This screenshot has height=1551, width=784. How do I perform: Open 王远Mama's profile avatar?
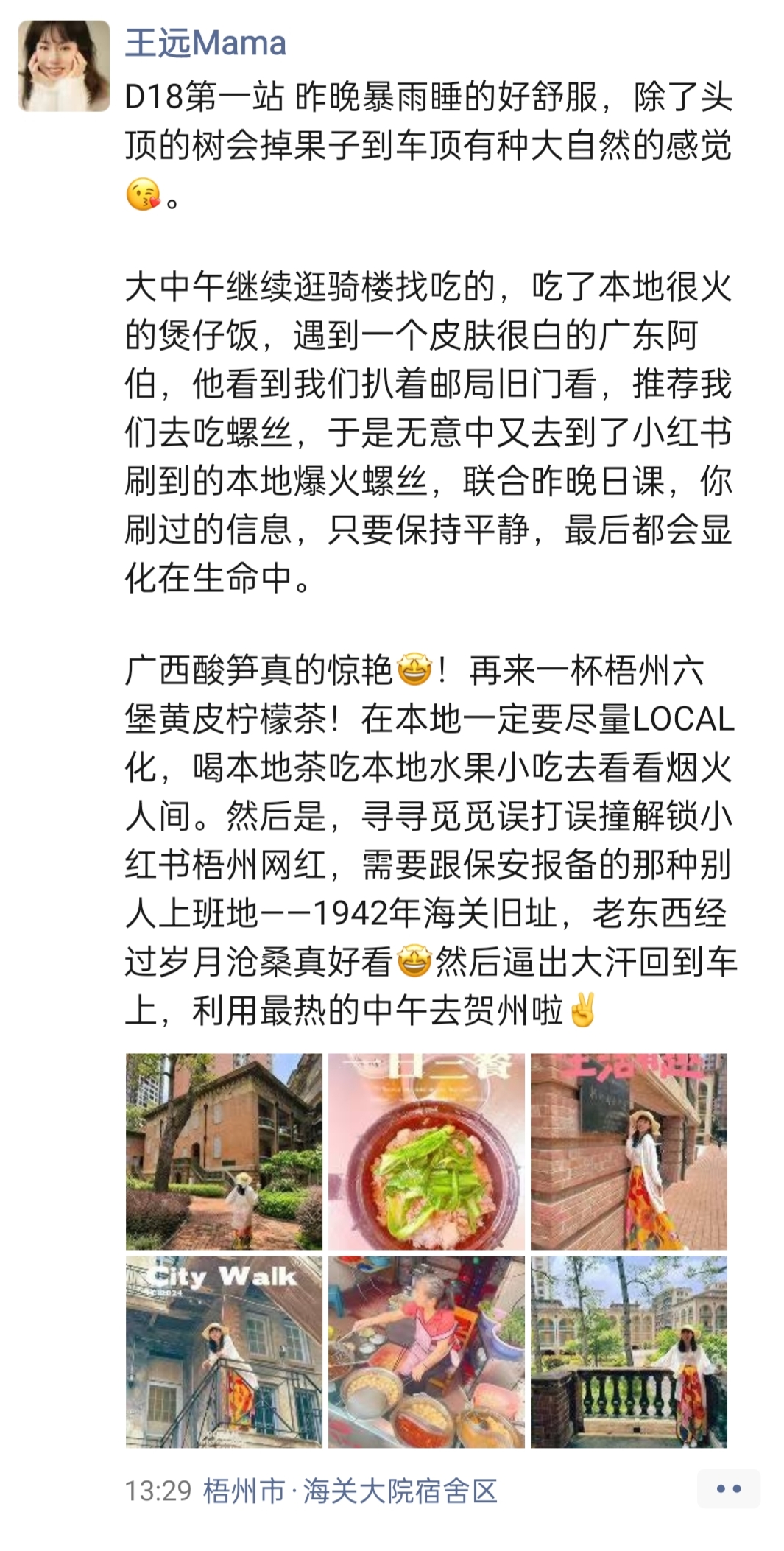tap(64, 66)
